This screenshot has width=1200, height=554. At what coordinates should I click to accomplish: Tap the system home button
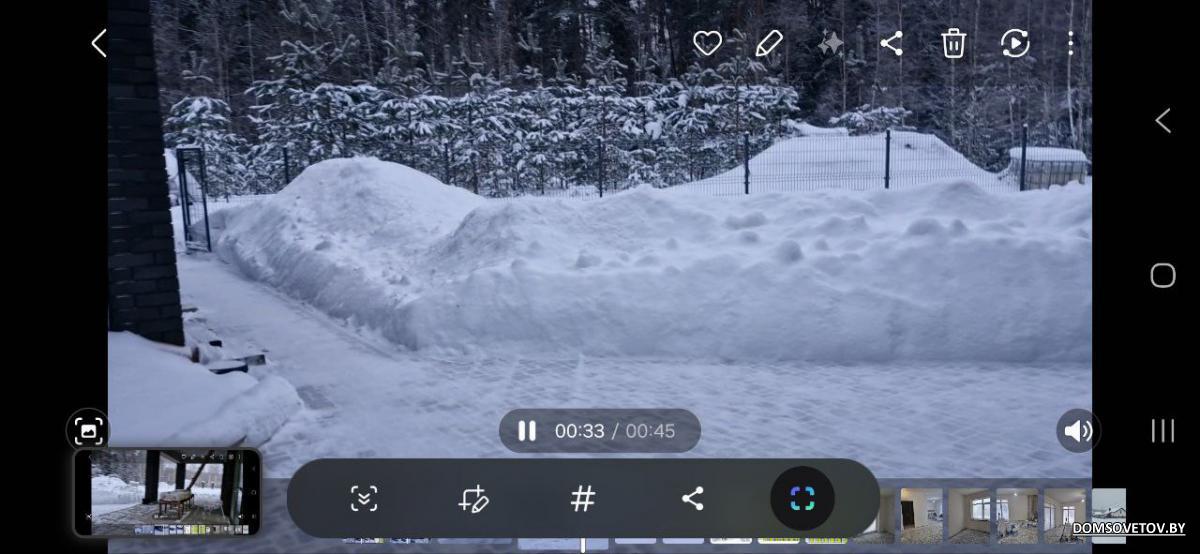[x=1162, y=276]
